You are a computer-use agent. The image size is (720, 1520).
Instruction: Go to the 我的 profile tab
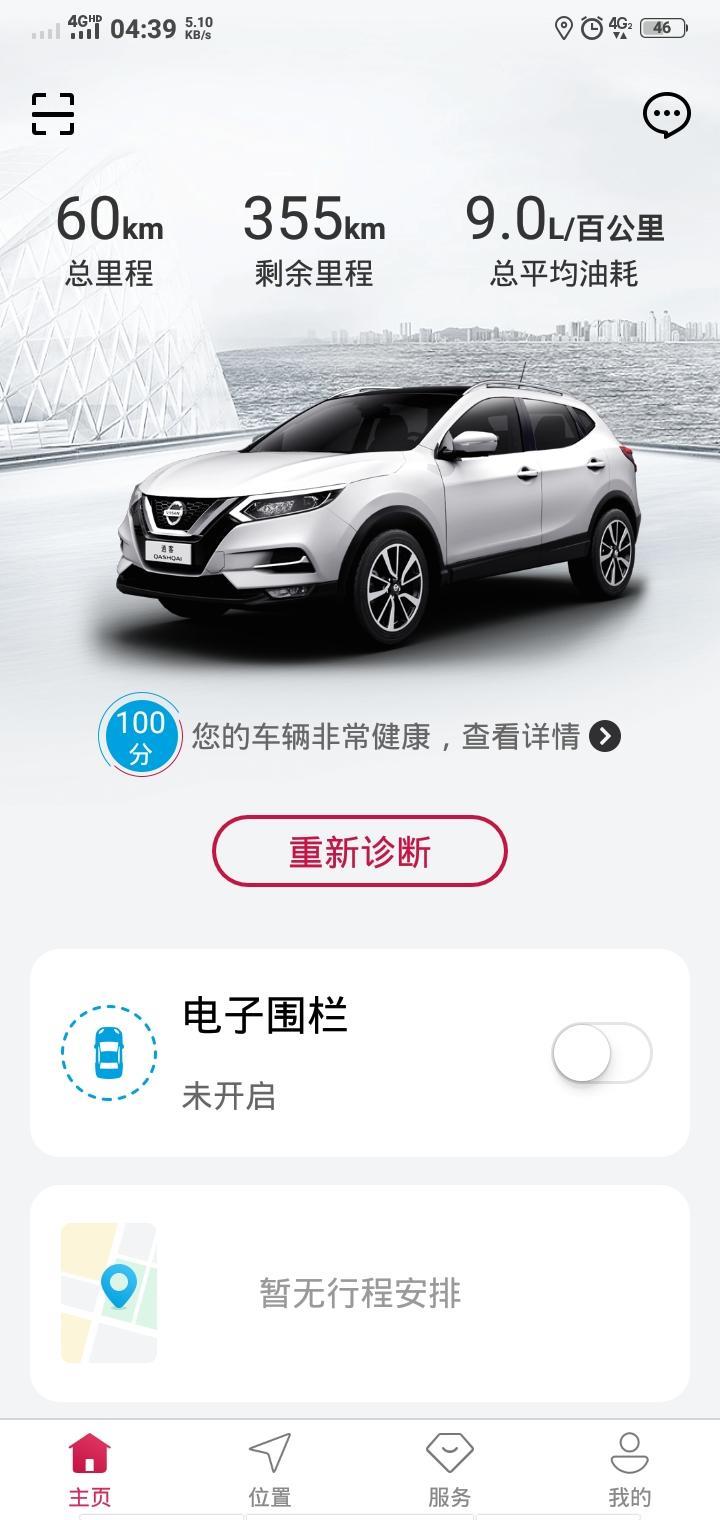point(629,1469)
